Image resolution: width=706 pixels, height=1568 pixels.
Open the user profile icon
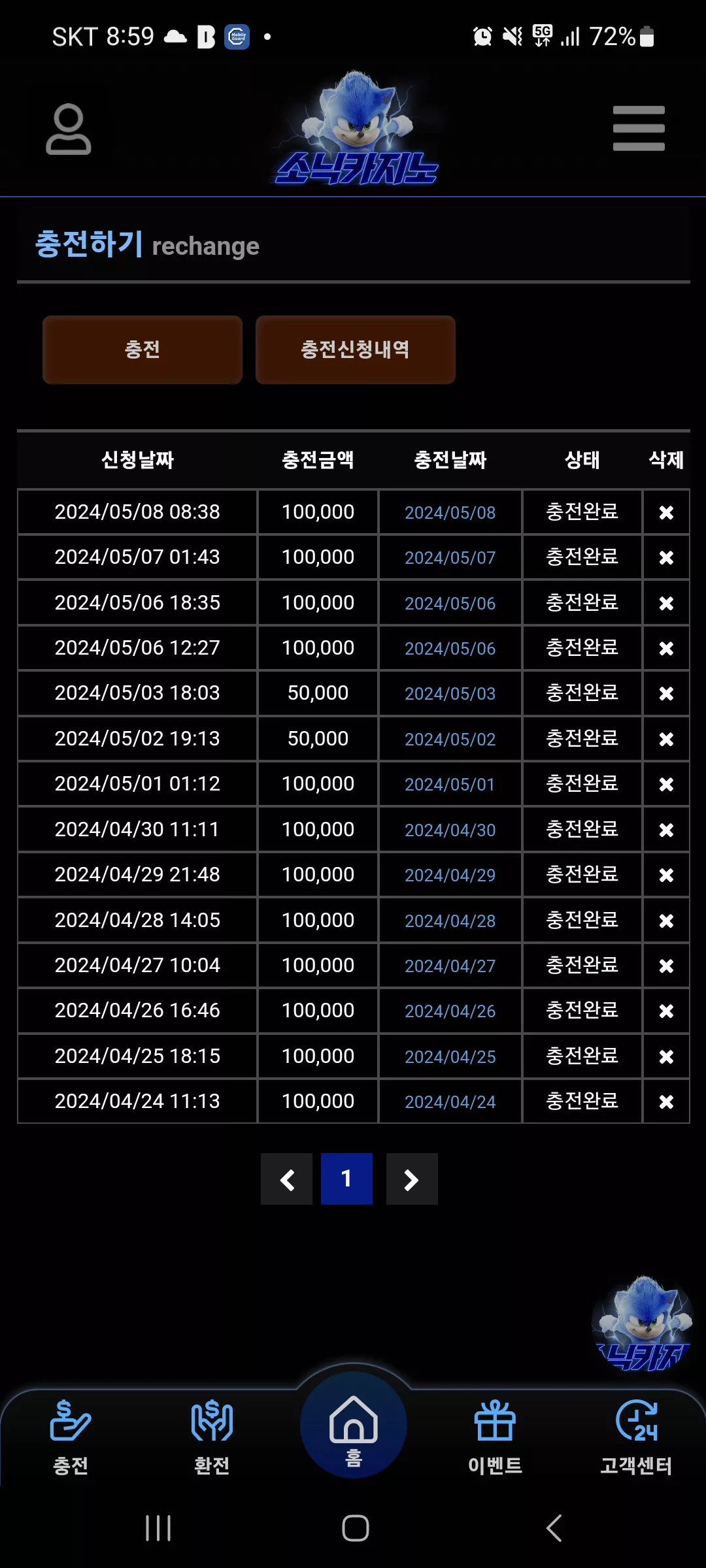click(69, 129)
